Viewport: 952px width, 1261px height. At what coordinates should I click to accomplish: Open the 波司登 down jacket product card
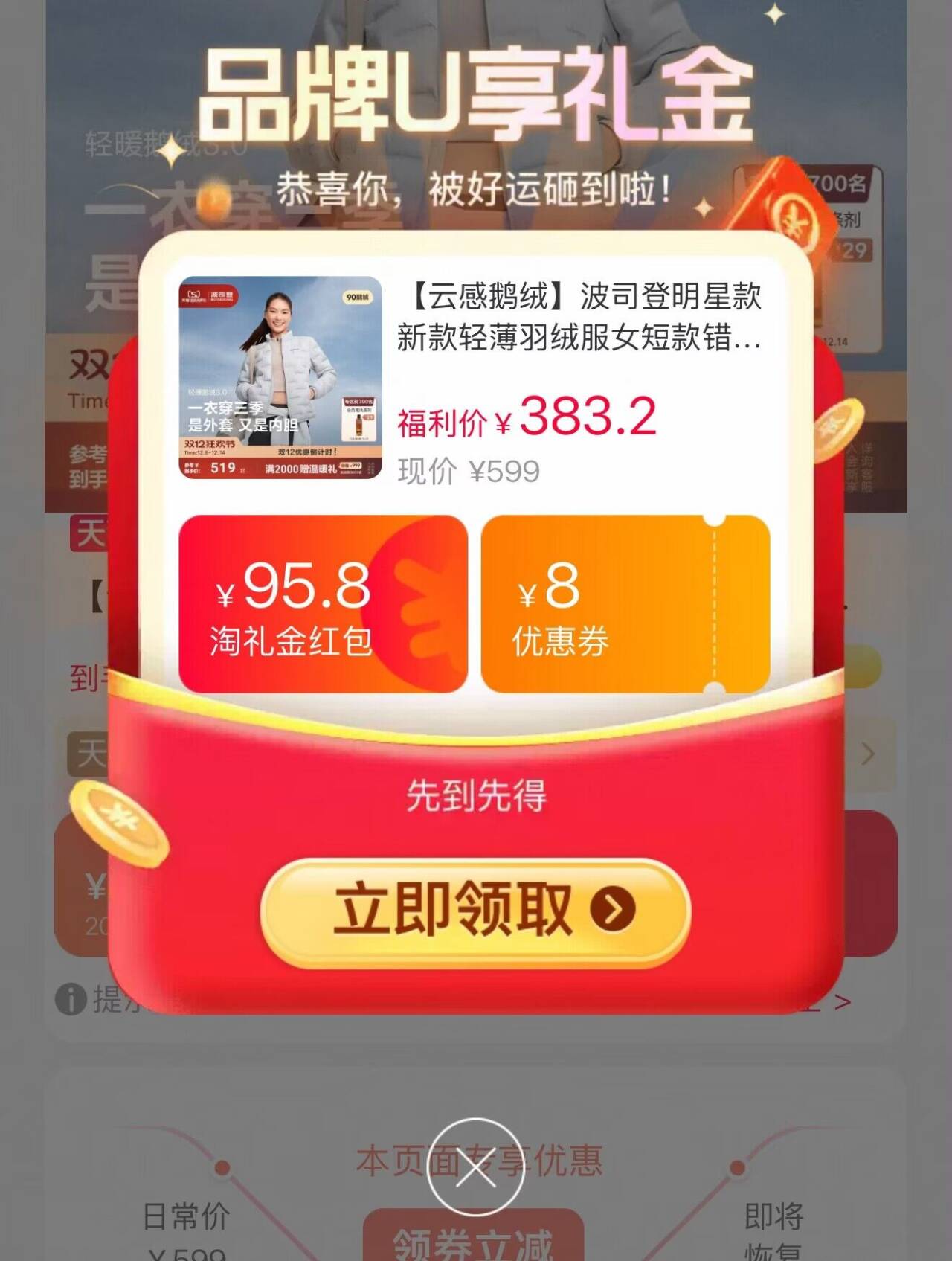(476, 379)
